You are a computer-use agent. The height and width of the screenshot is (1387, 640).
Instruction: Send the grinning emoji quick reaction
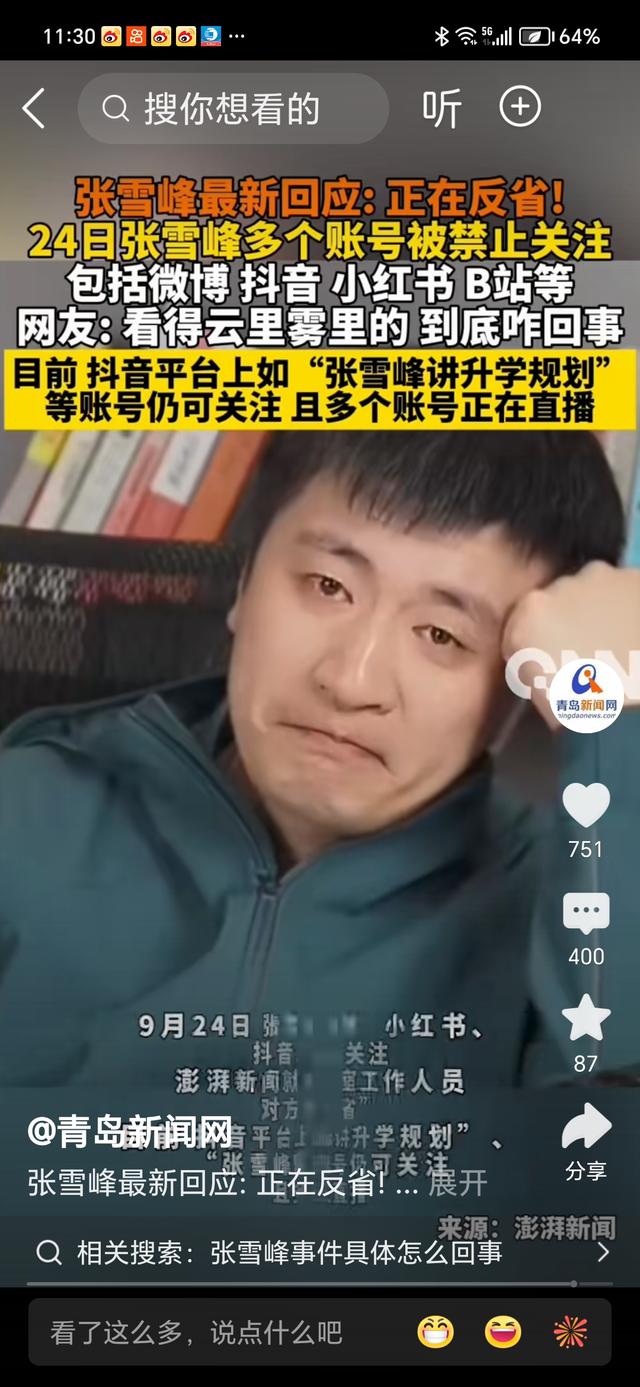[436, 1332]
